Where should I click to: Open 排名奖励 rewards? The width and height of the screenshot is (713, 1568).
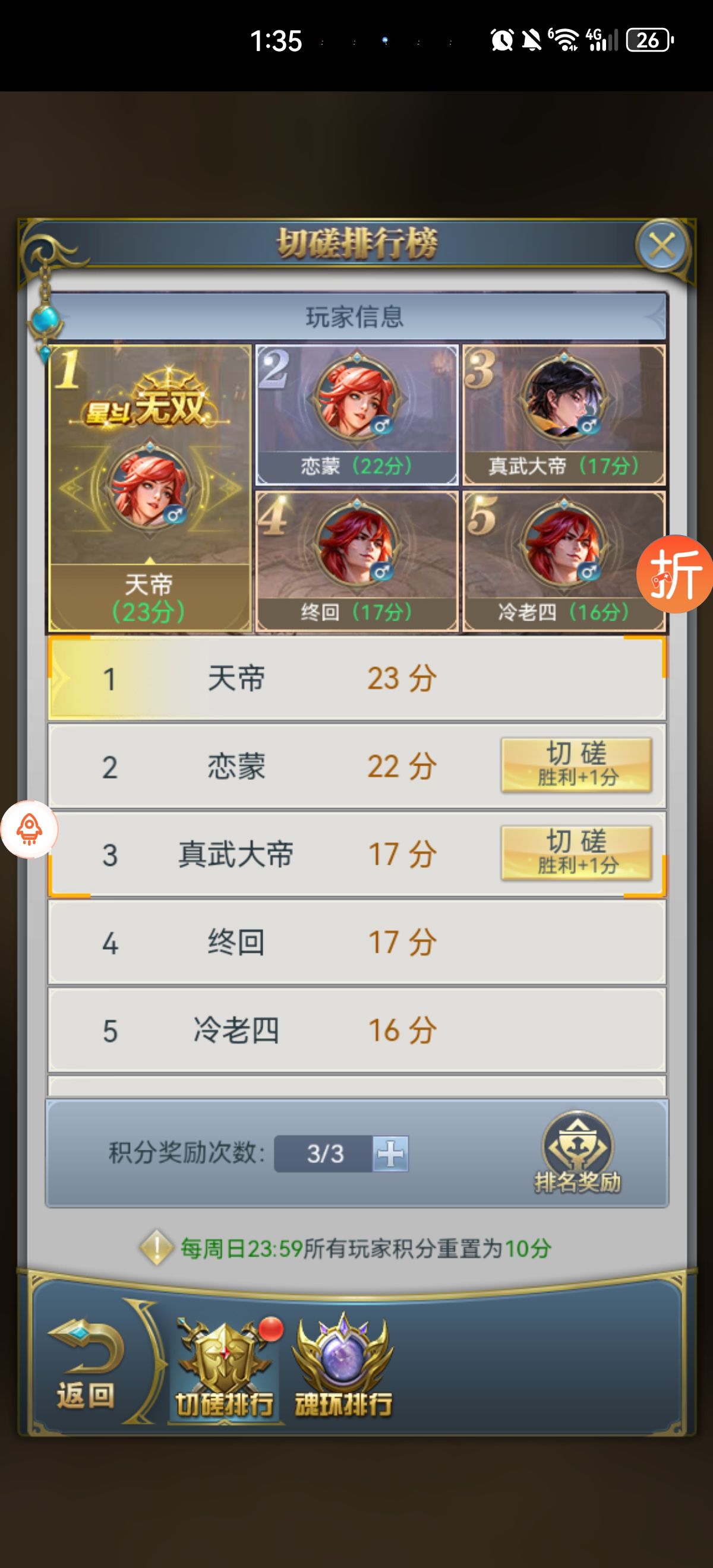[x=576, y=1152]
